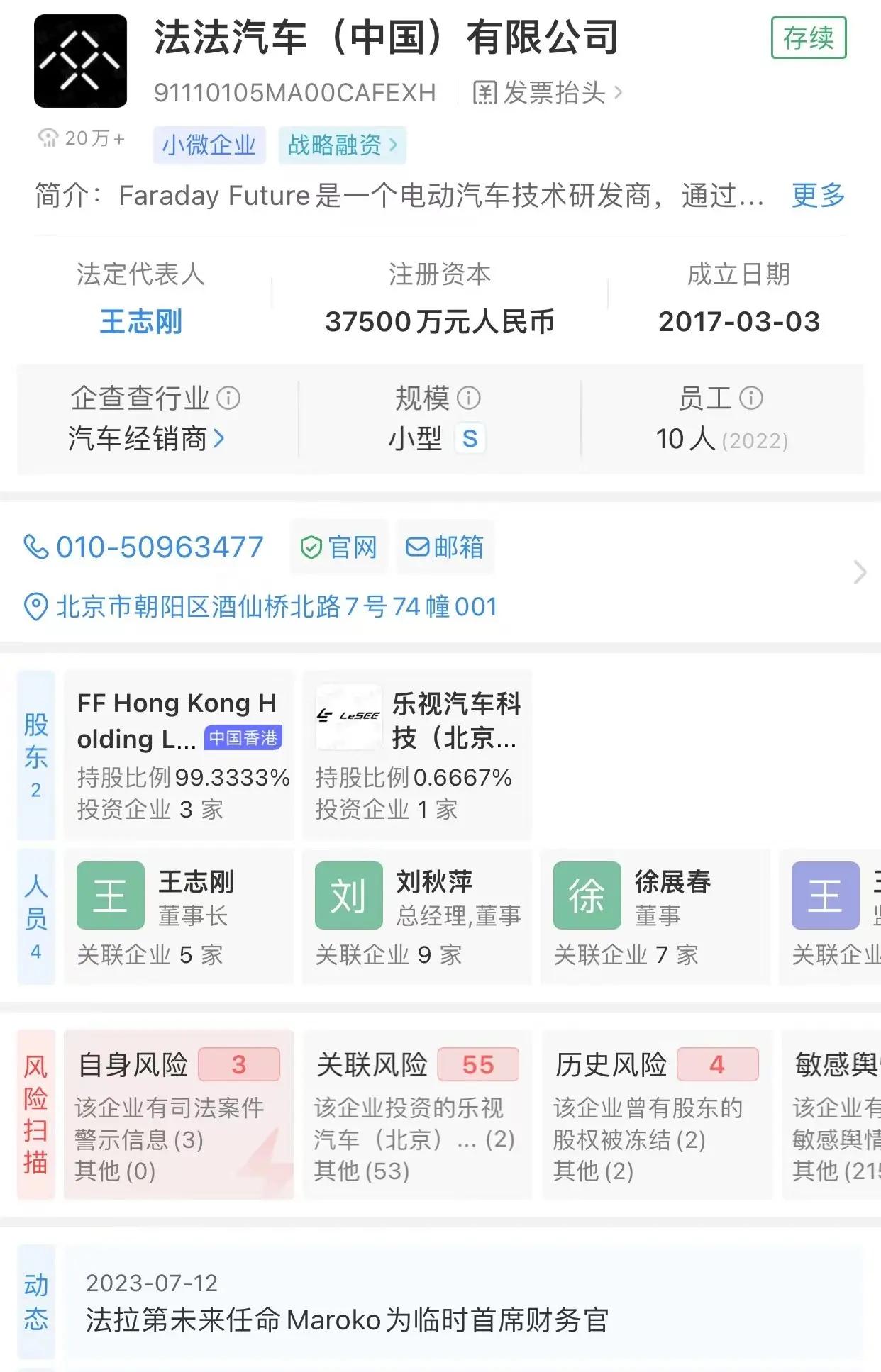
Task: Show info about 企查查行业
Action: [x=228, y=398]
